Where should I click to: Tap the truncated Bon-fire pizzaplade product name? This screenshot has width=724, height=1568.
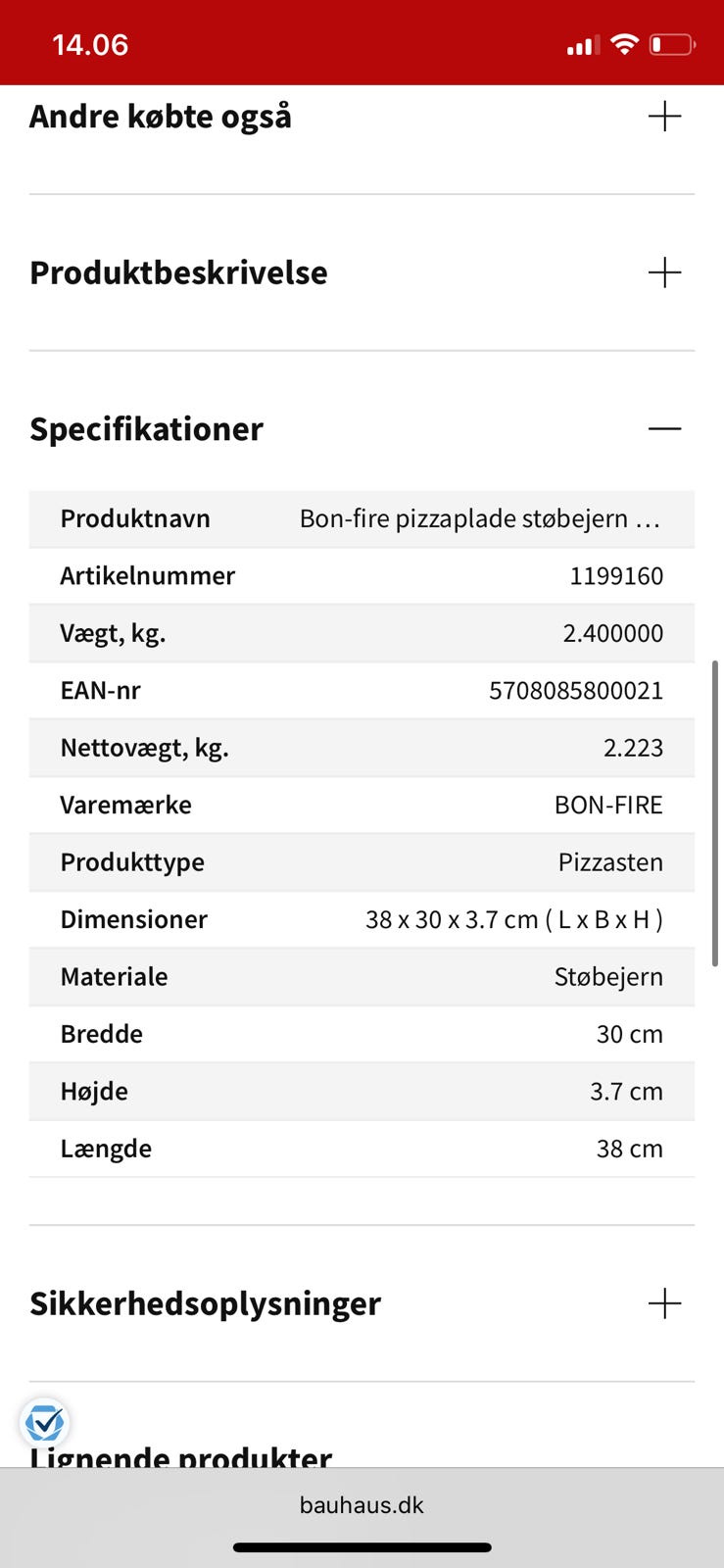(480, 518)
